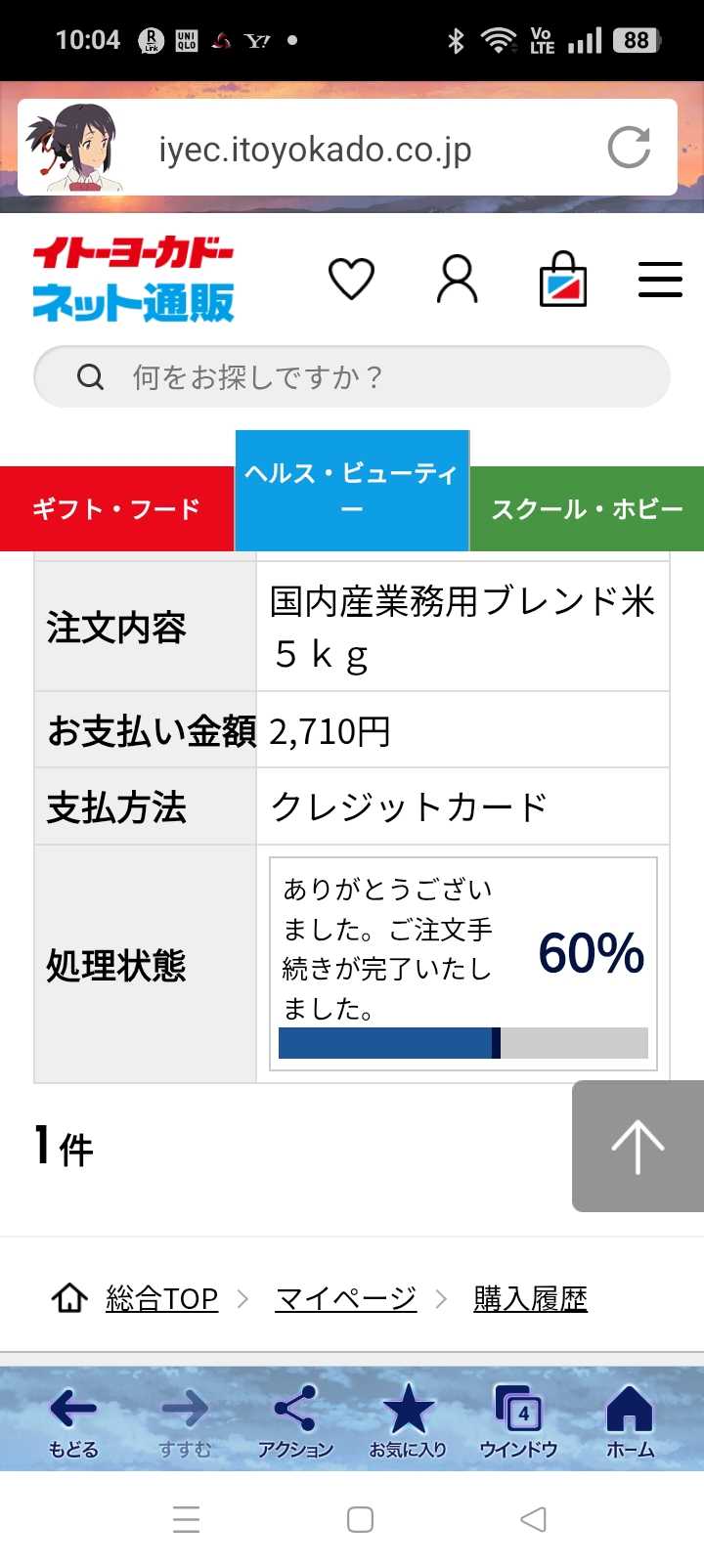Open the account profile icon
The image size is (704, 1568).
click(x=457, y=280)
